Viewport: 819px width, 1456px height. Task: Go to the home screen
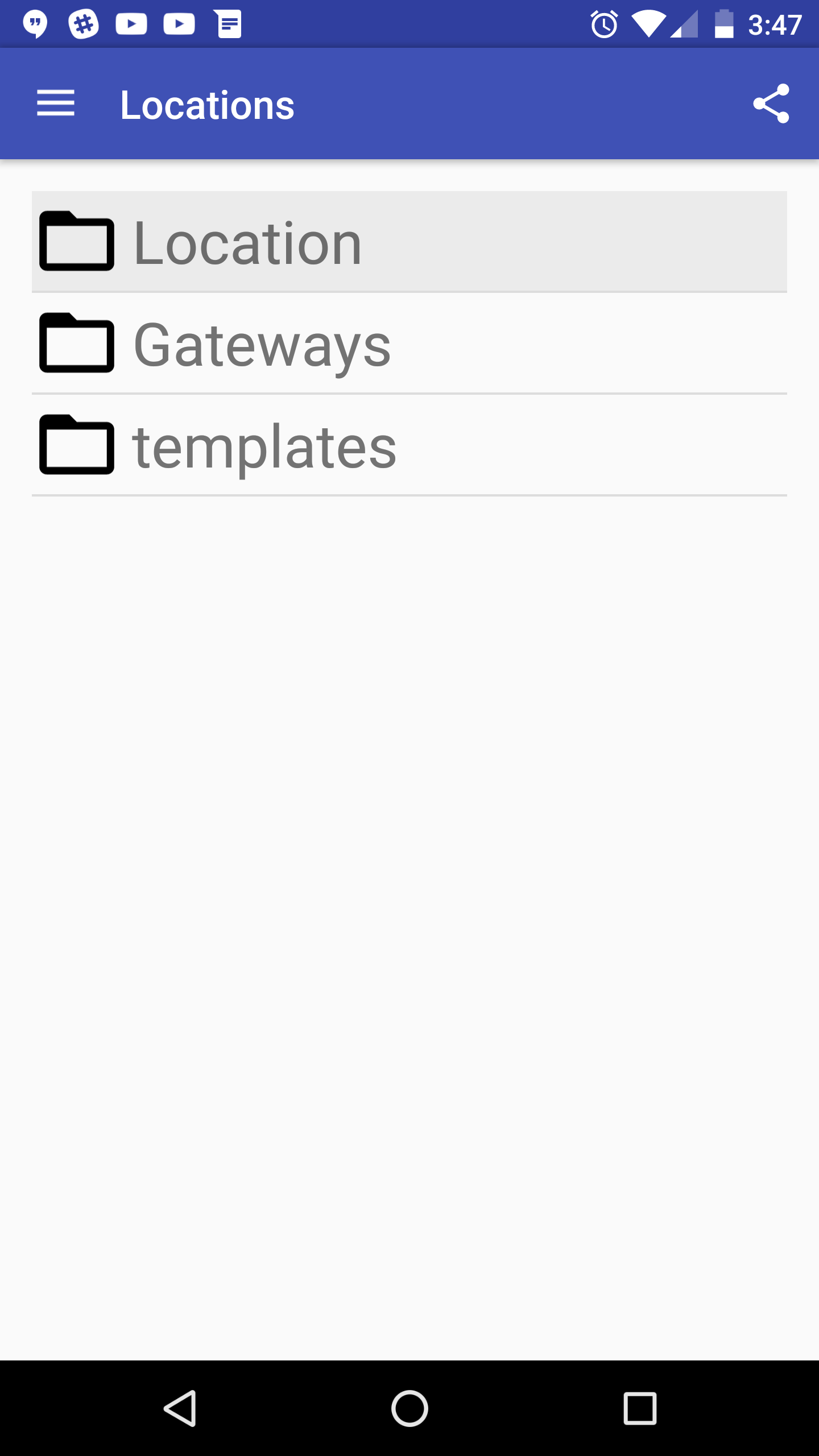pos(409,1408)
